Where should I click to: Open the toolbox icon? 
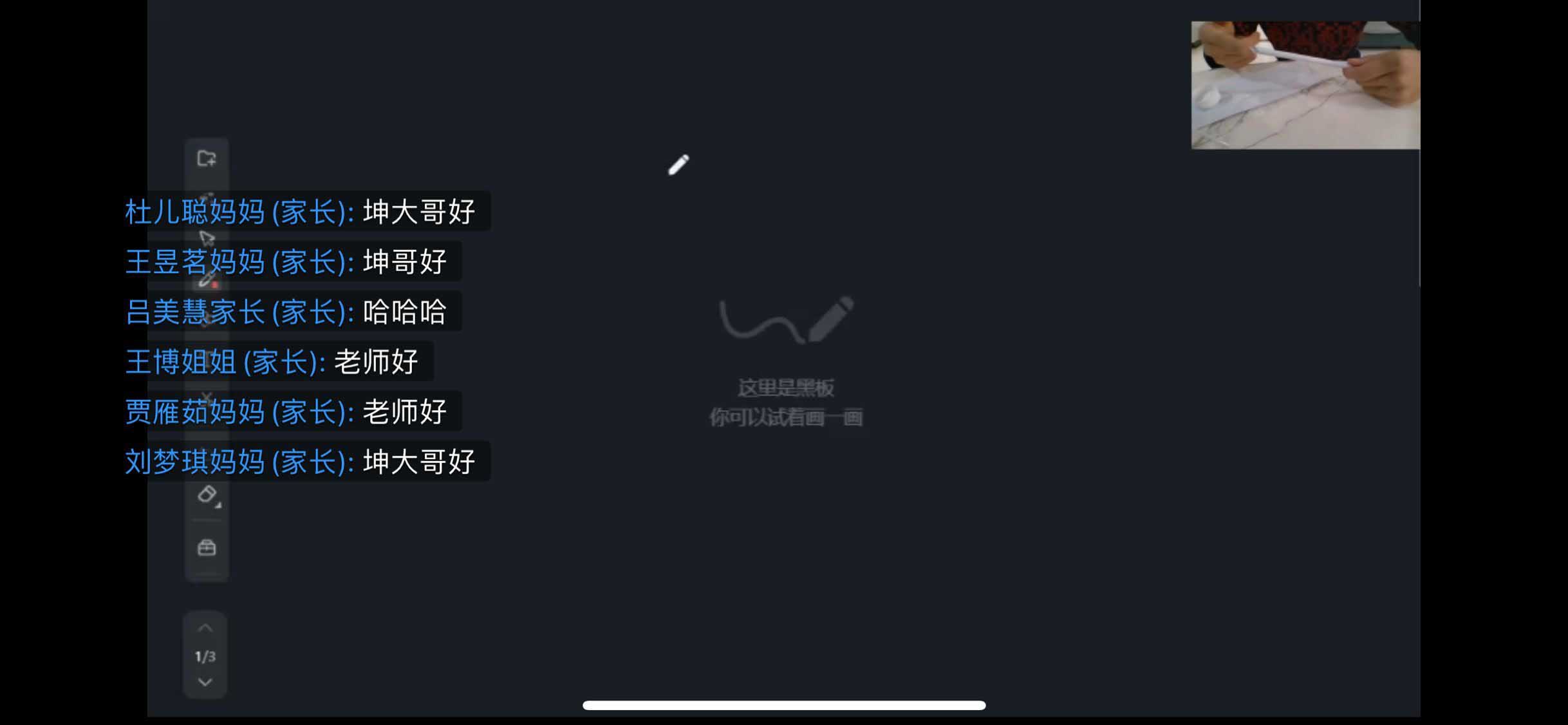tap(206, 548)
